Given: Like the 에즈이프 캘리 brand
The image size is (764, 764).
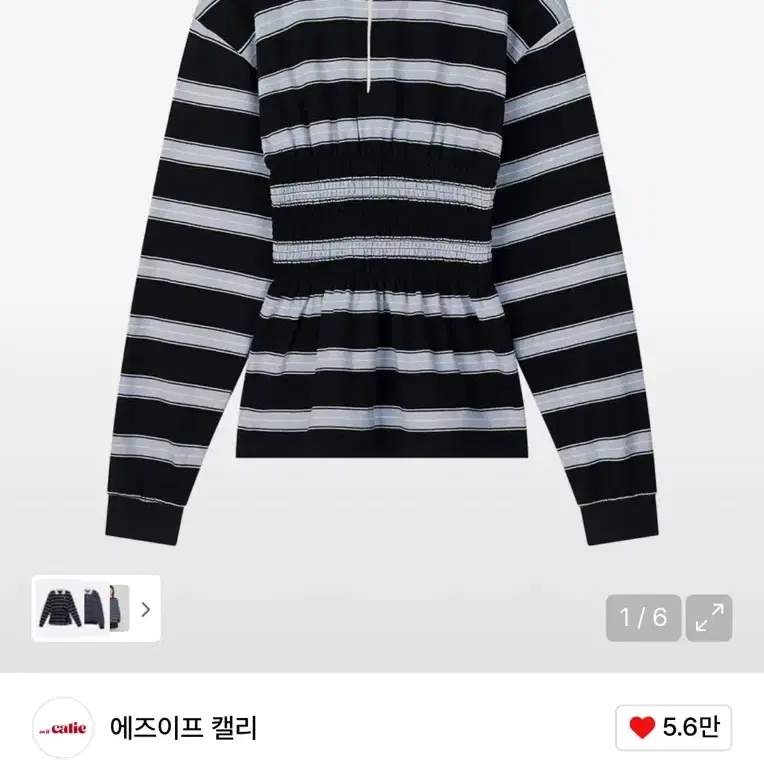Looking at the screenshot, I should point(674,728).
